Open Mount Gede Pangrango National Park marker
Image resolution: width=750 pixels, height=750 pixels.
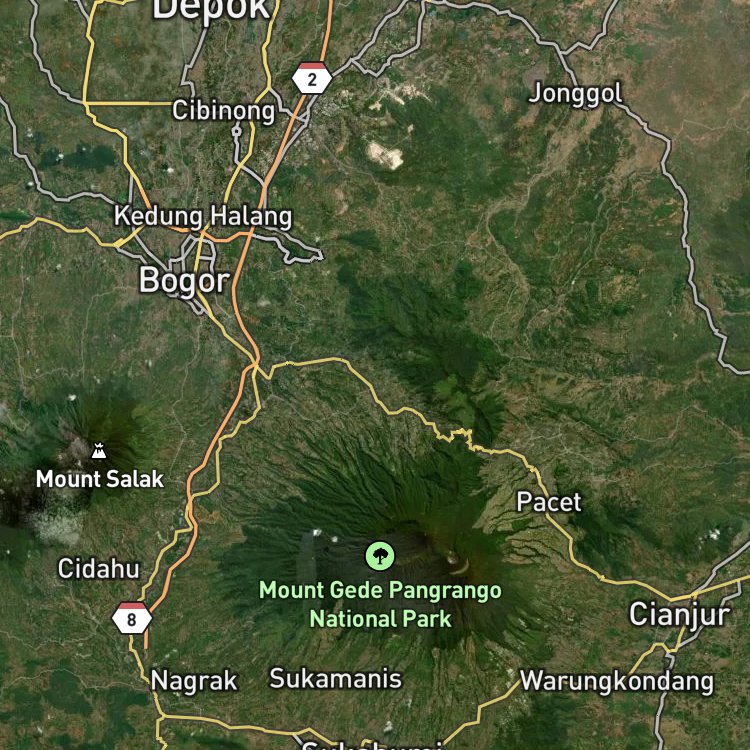[x=380, y=556]
